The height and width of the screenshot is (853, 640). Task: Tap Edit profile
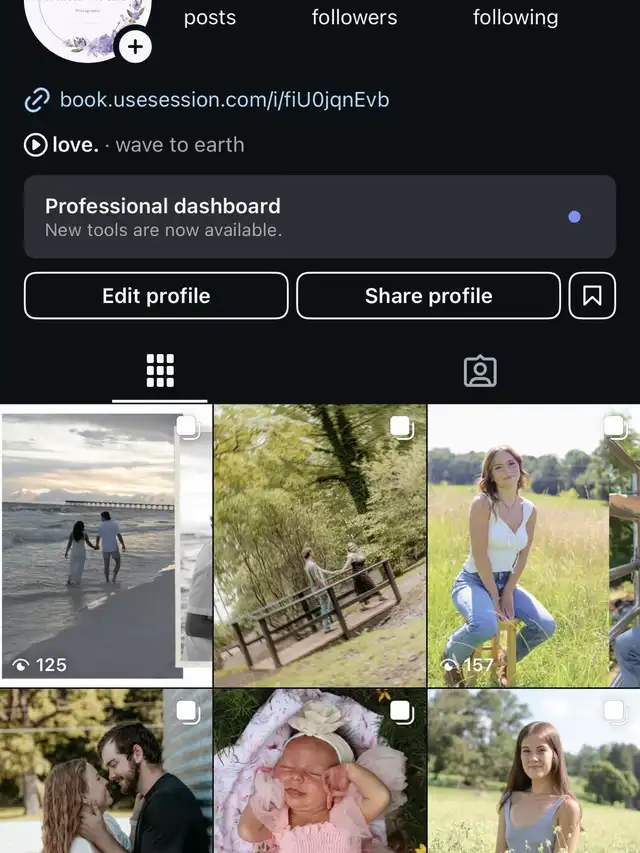coord(156,296)
